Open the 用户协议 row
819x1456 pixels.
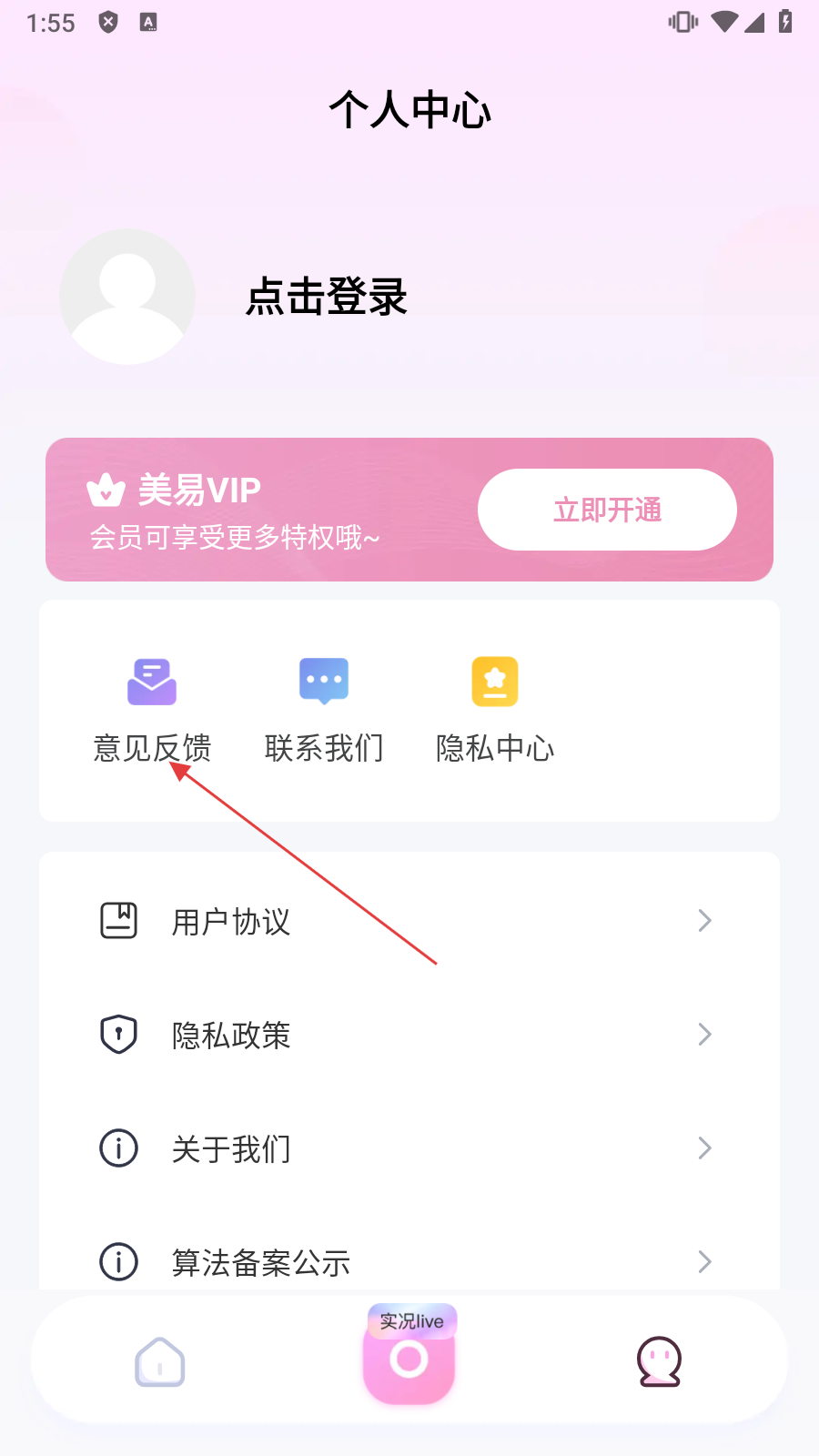[x=408, y=921]
